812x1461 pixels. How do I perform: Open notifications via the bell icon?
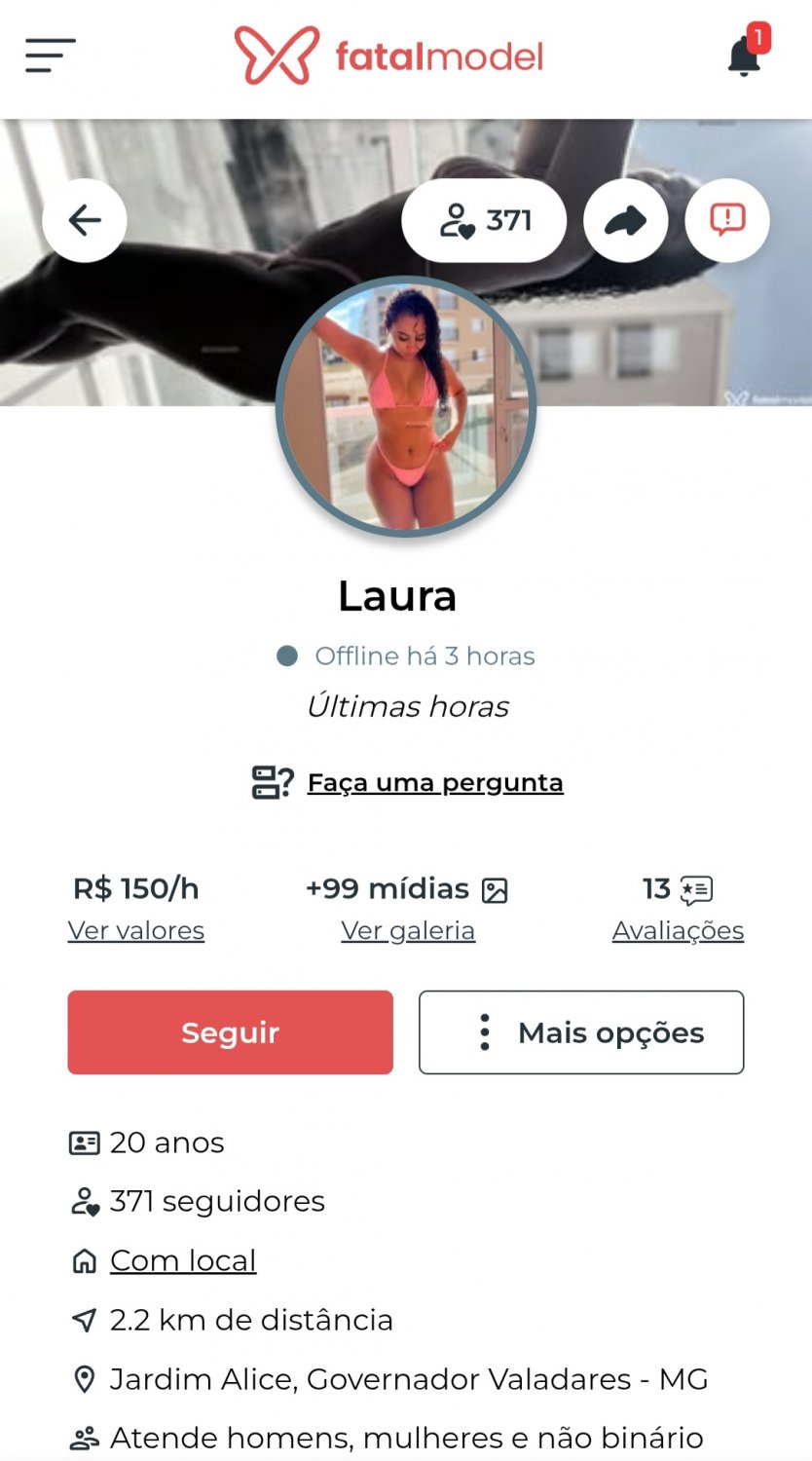743,56
